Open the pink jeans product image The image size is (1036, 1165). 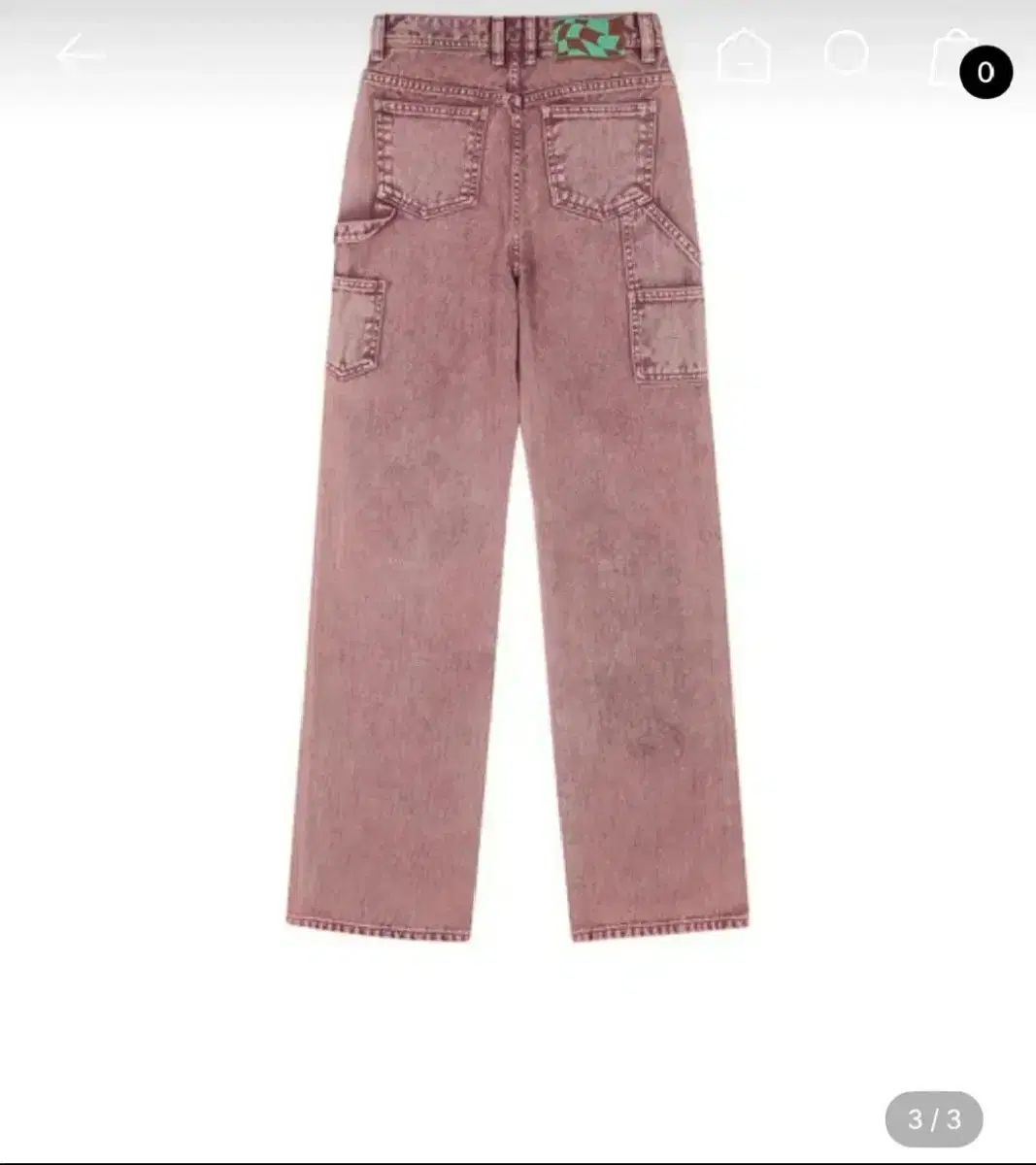point(518,485)
